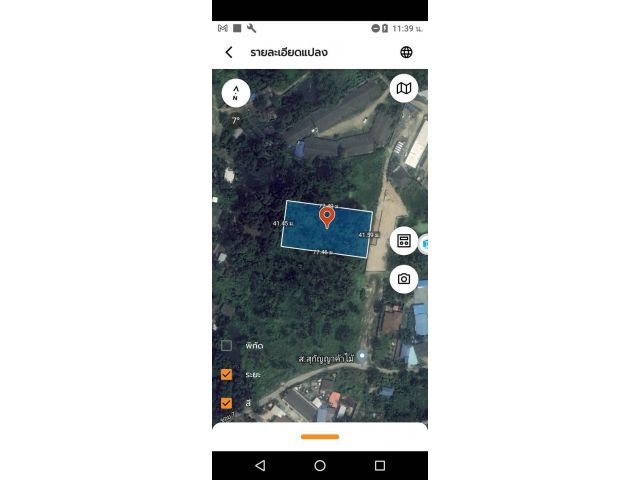Open system recent apps
This screenshot has width=640, height=480.
(x=380, y=466)
